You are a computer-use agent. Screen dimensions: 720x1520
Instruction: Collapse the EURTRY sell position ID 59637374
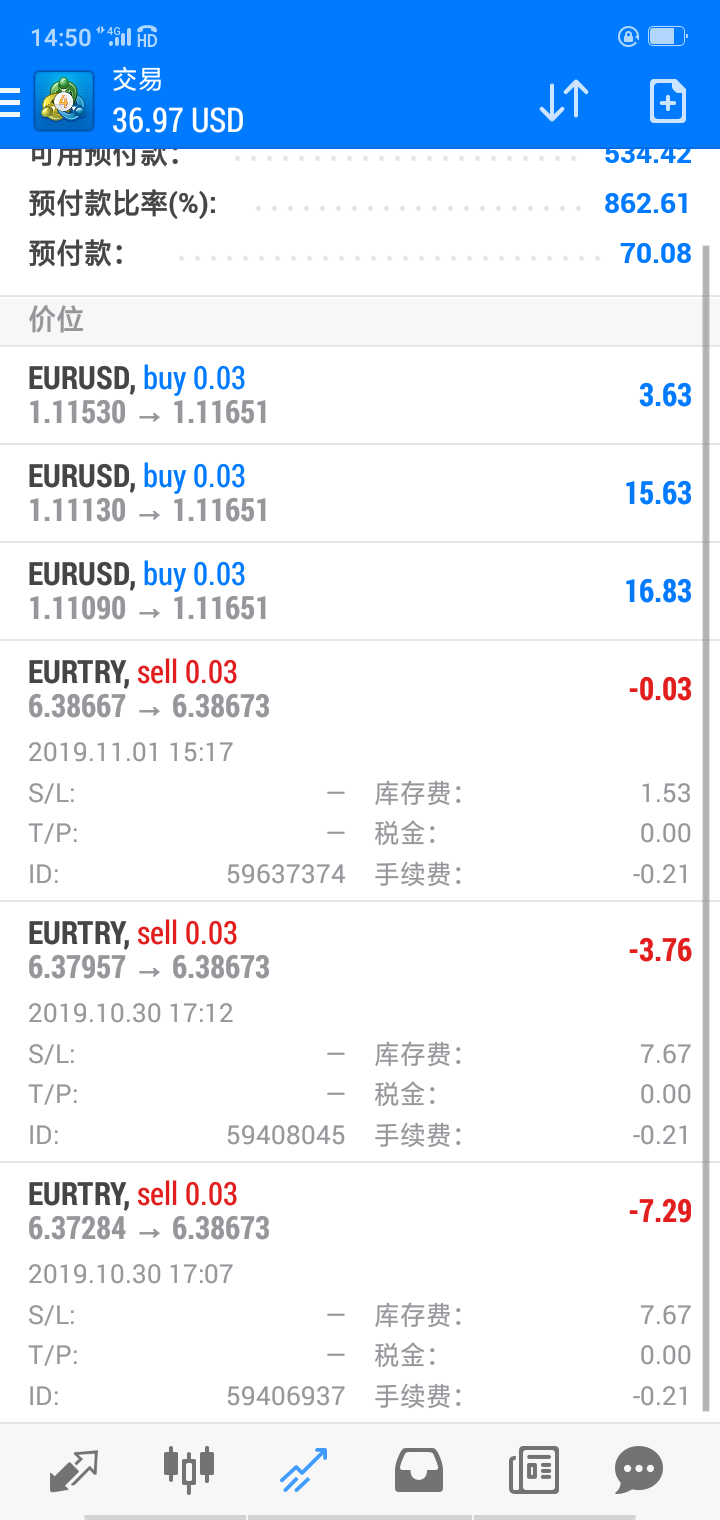coord(360,690)
